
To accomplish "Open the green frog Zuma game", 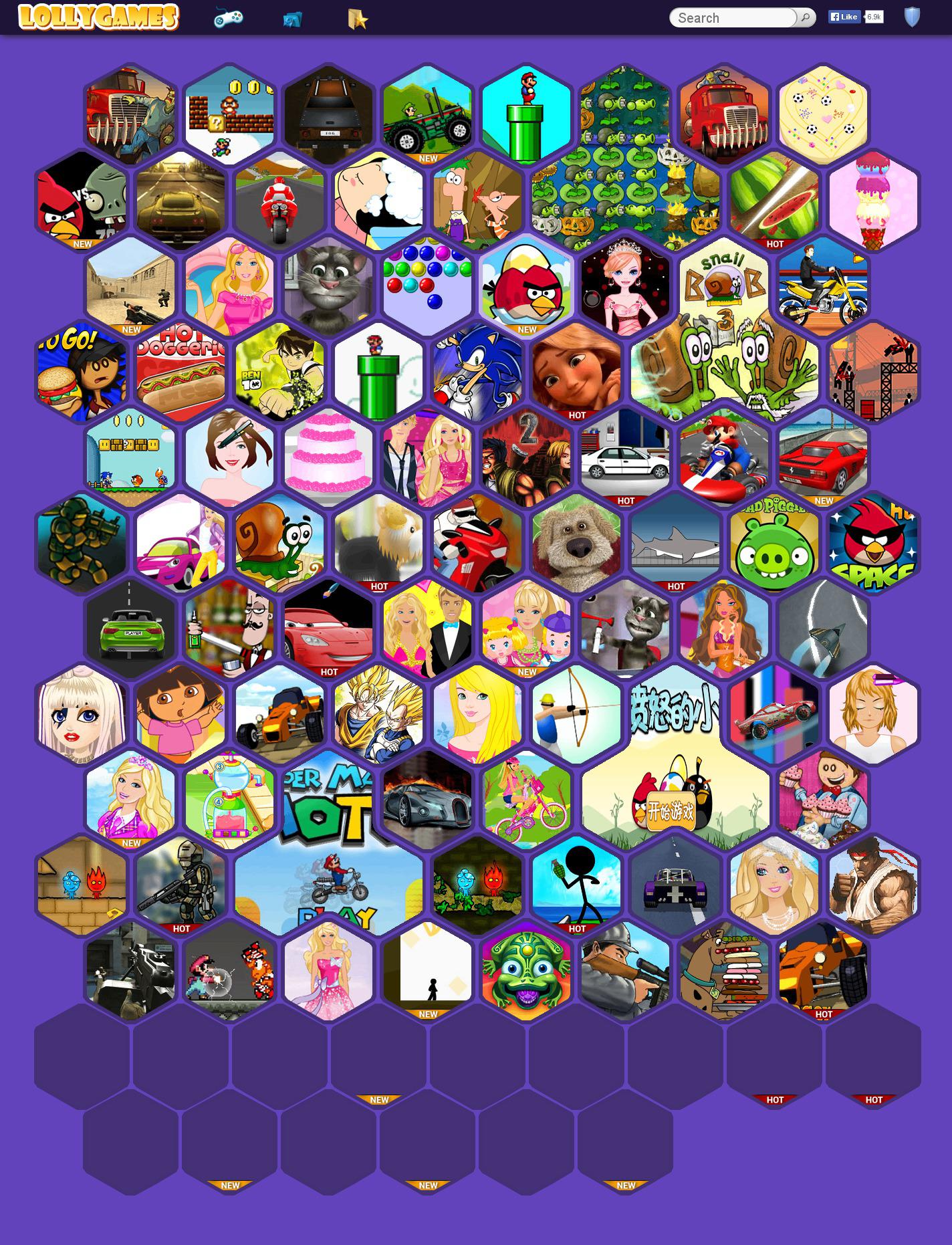I will tap(527, 971).
